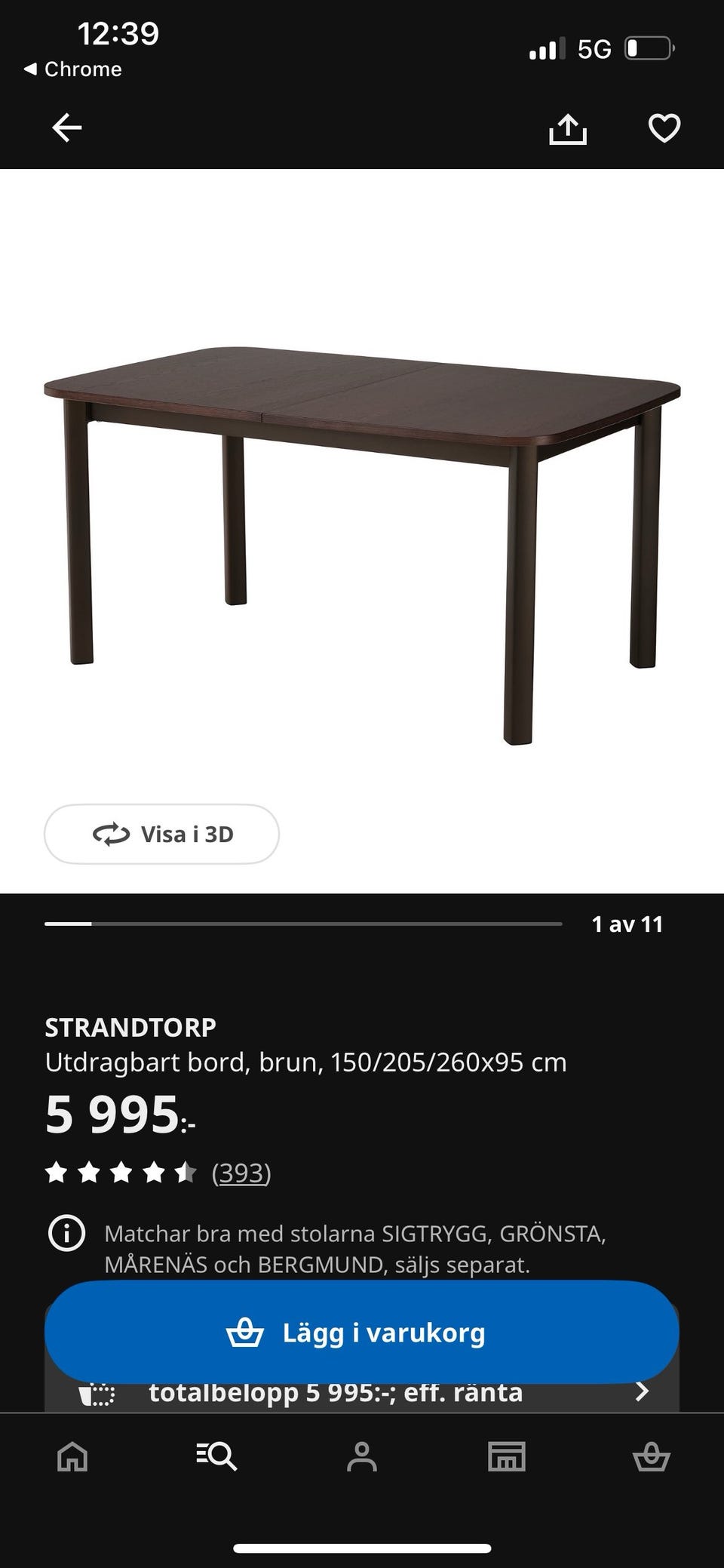This screenshot has height=1568, width=724.
Task: Tap the info icon about matching chairs
Action: pos(66,1234)
